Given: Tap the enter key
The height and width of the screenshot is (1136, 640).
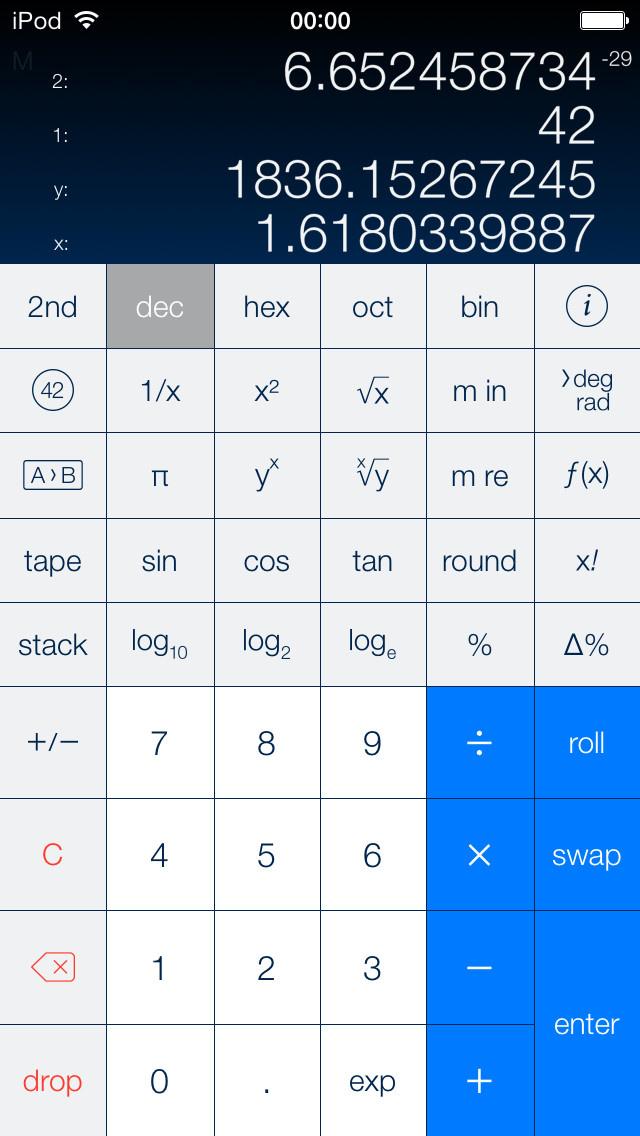Looking at the screenshot, I should pyautogui.click(x=586, y=1024).
